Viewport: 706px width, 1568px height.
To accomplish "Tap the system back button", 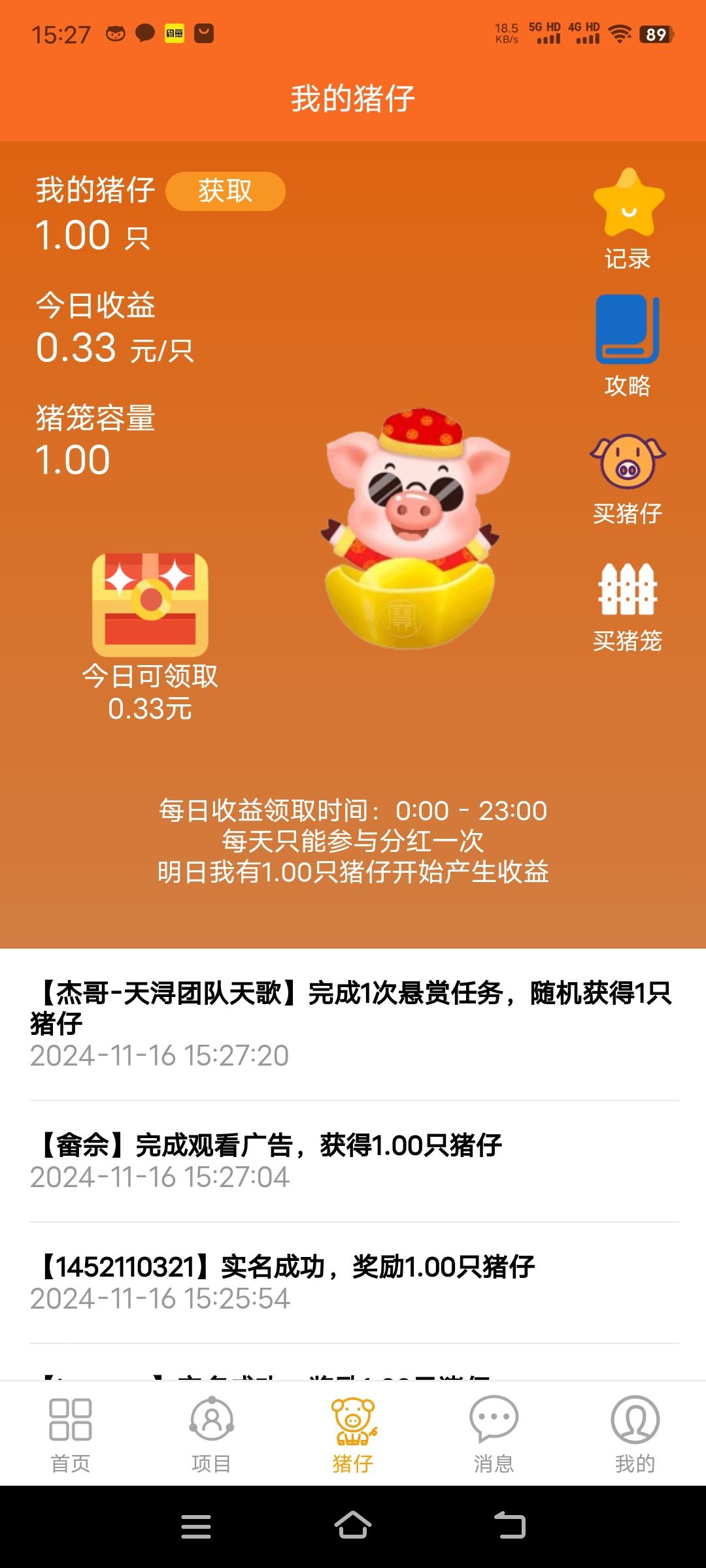I will coord(510,1526).
